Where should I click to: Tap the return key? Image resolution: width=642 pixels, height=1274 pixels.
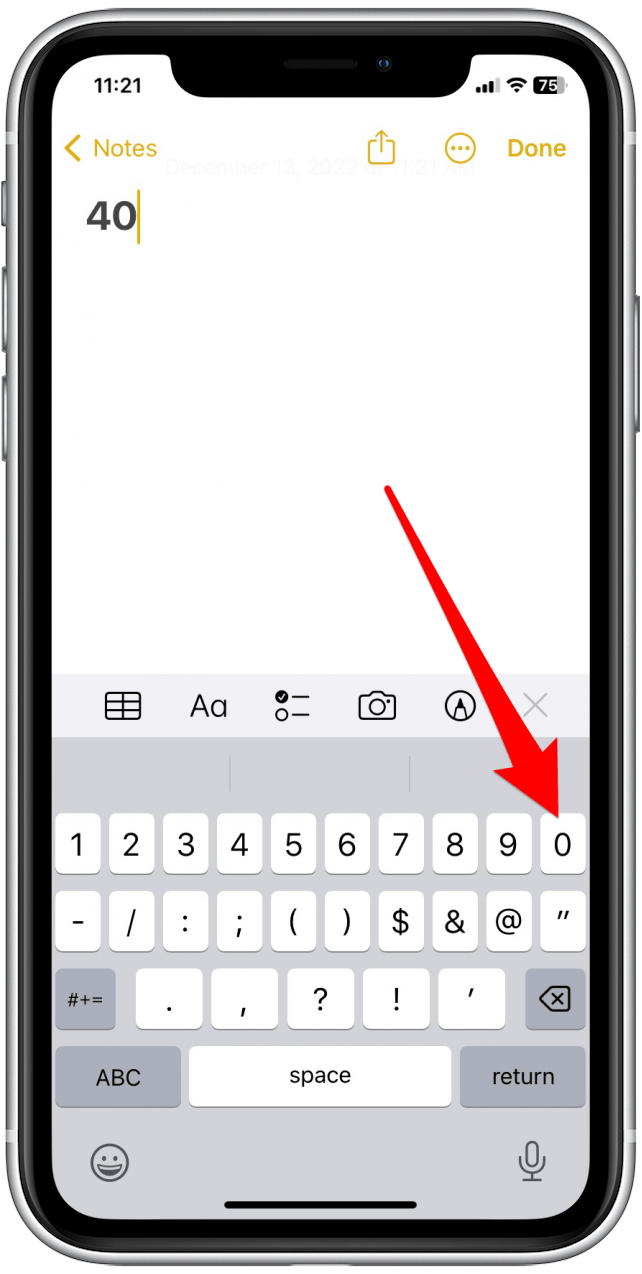[x=523, y=1077]
